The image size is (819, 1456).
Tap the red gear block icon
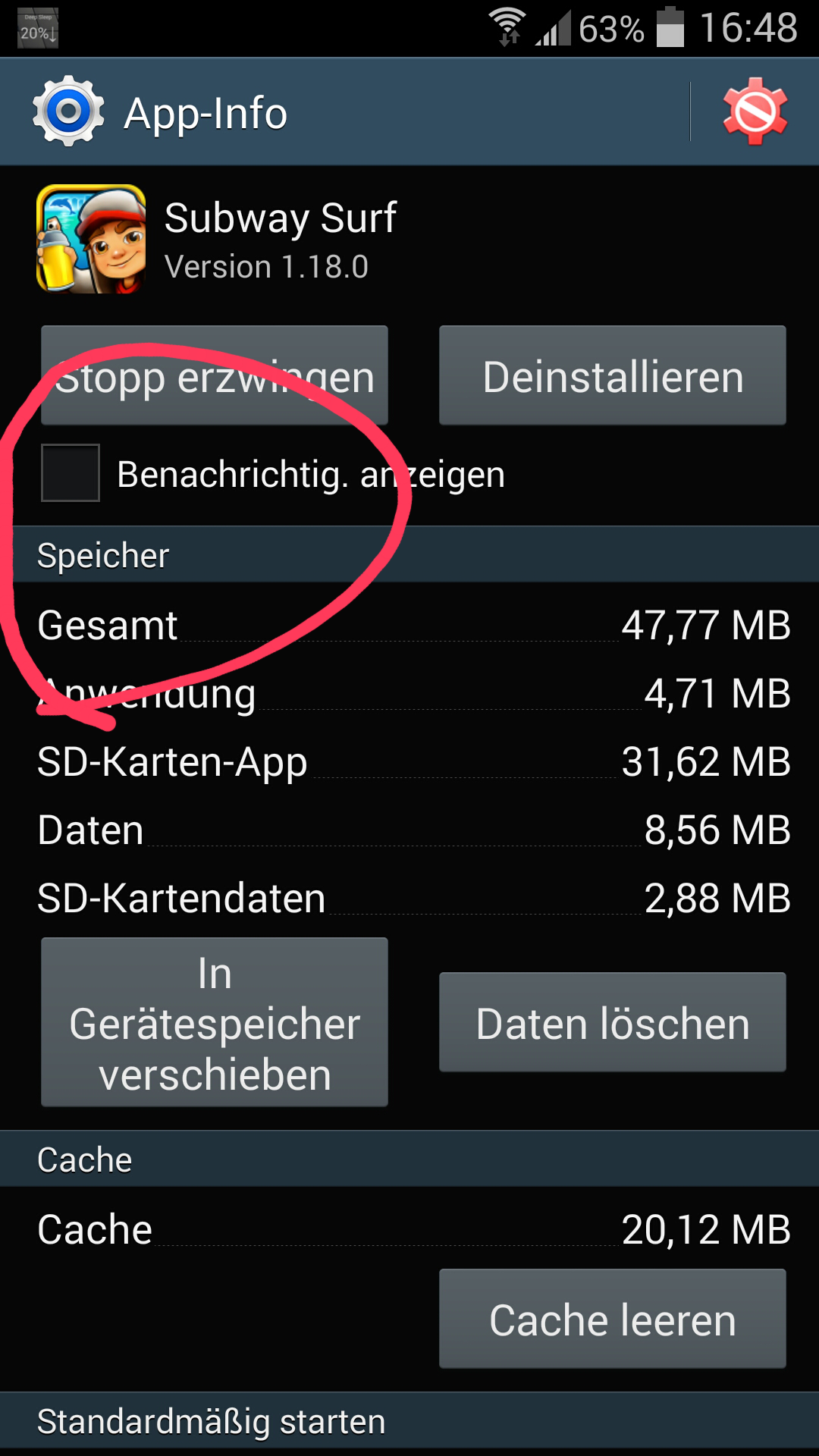click(x=755, y=112)
